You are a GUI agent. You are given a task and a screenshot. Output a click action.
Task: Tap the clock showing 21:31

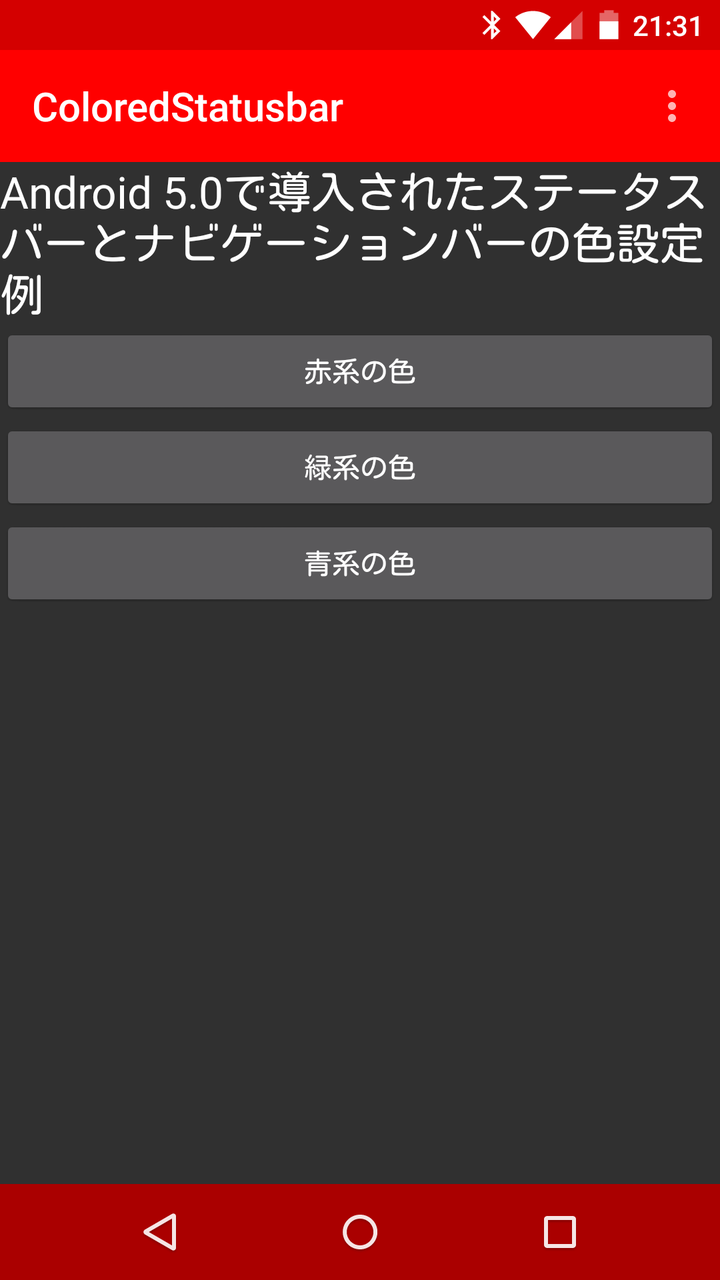(x=666, y=23)
